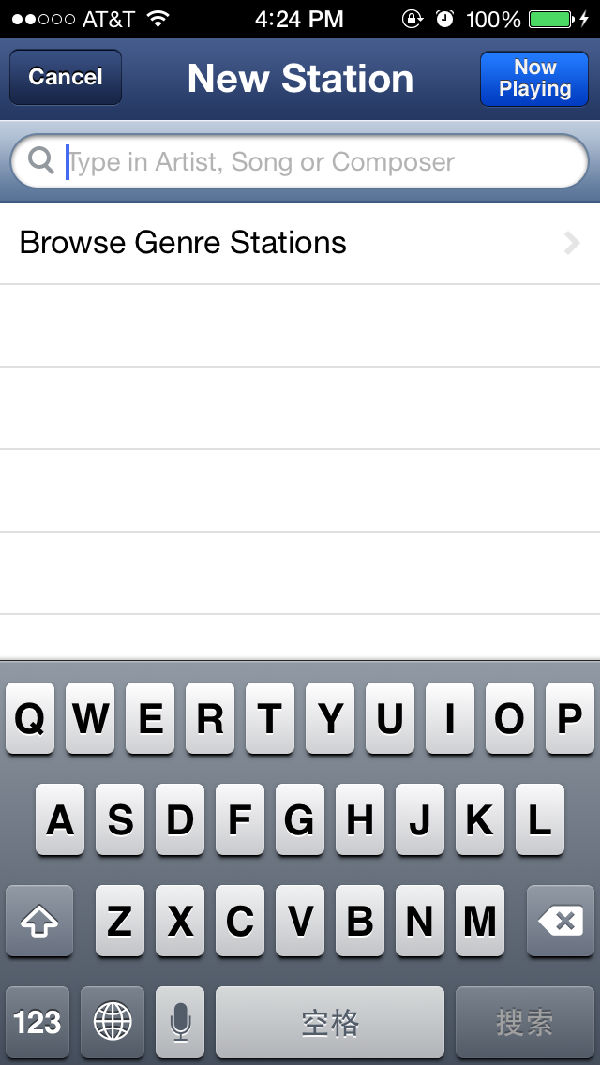The image size is (600, 1065).
Task: Cancel creating a new station
Action: pyautogui.click(x=65, y=78)
